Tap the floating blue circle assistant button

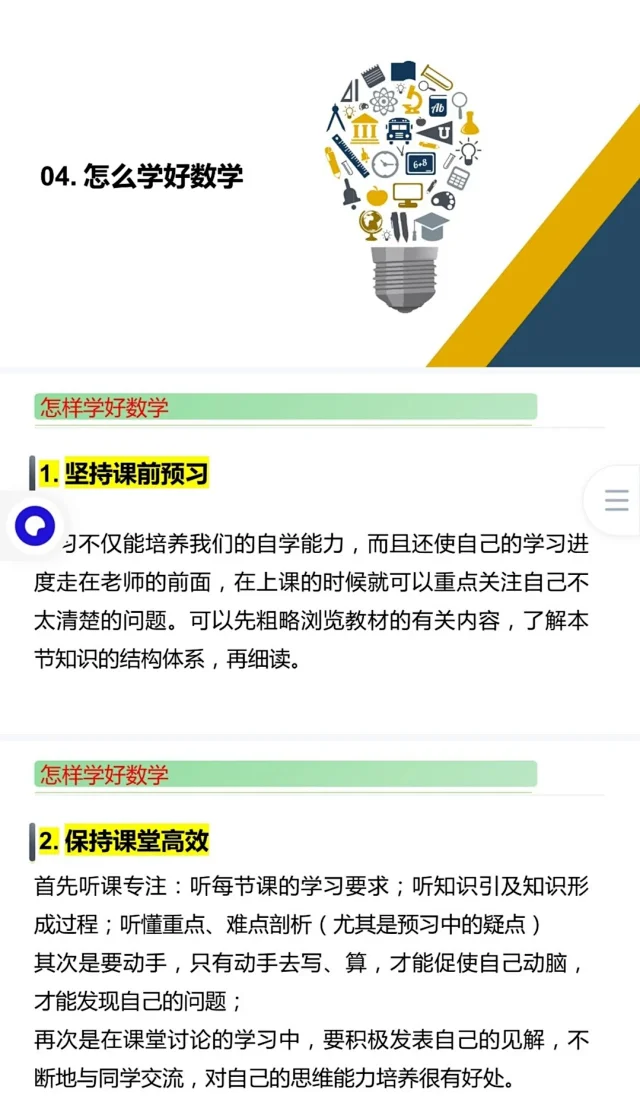click(x=35, y=526)
